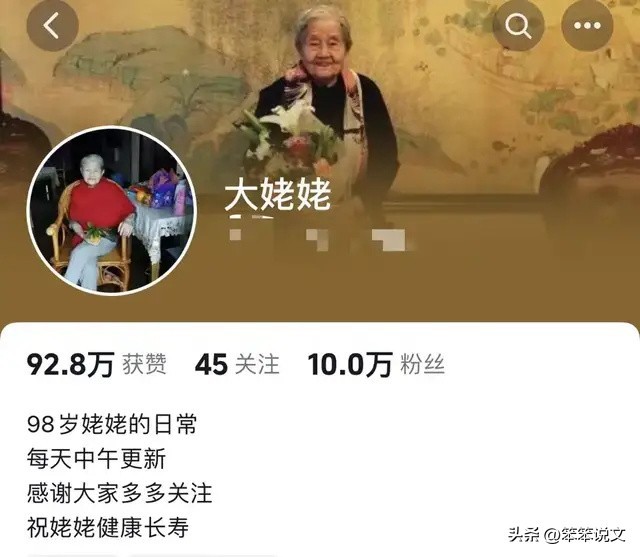Go back using the top arrow
The width and height of the screenshot is (640, 557).
point(52,27)
